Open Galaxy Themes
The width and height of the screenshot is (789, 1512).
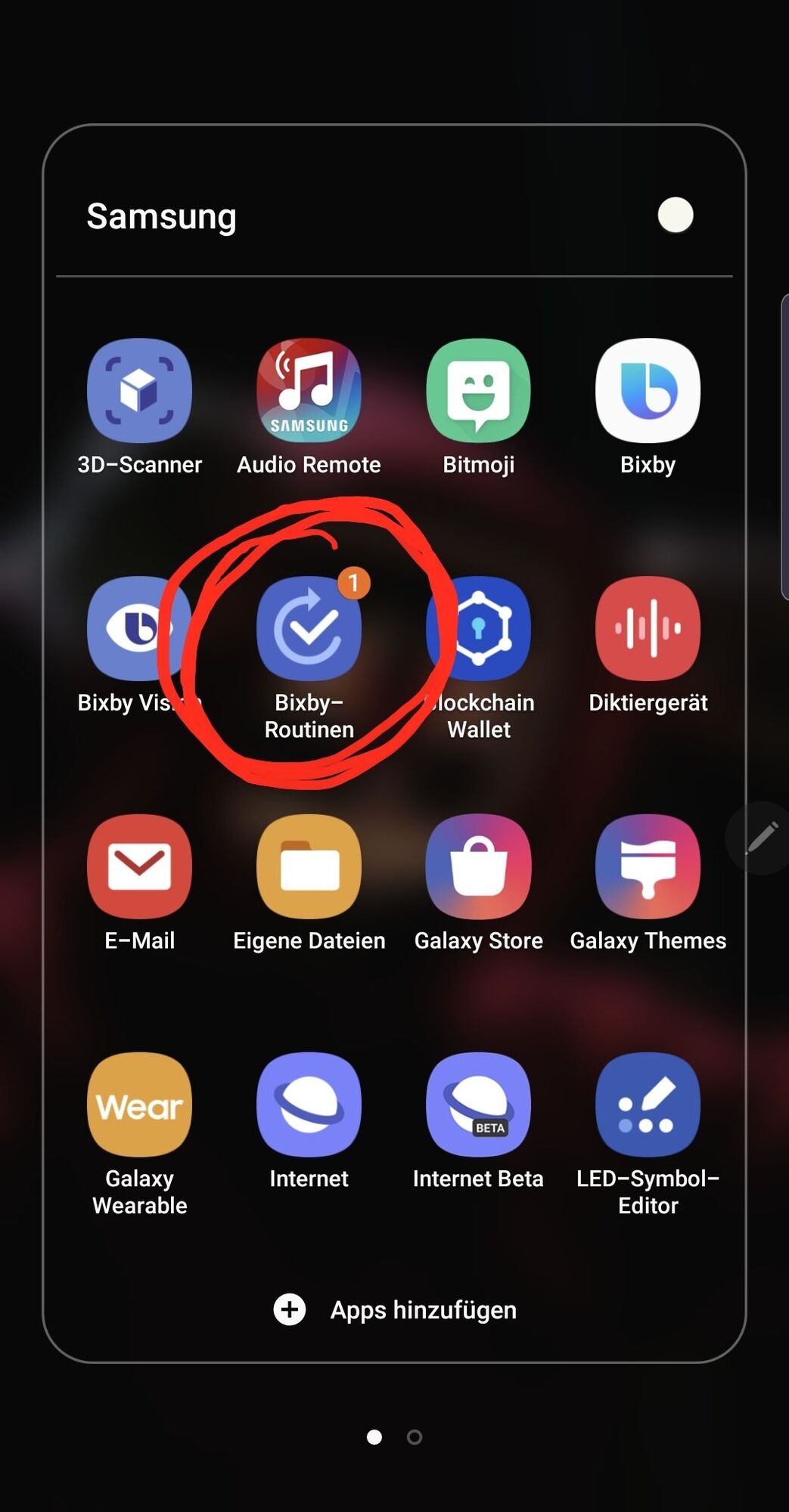pyautogui.click(x=648, y=867)
